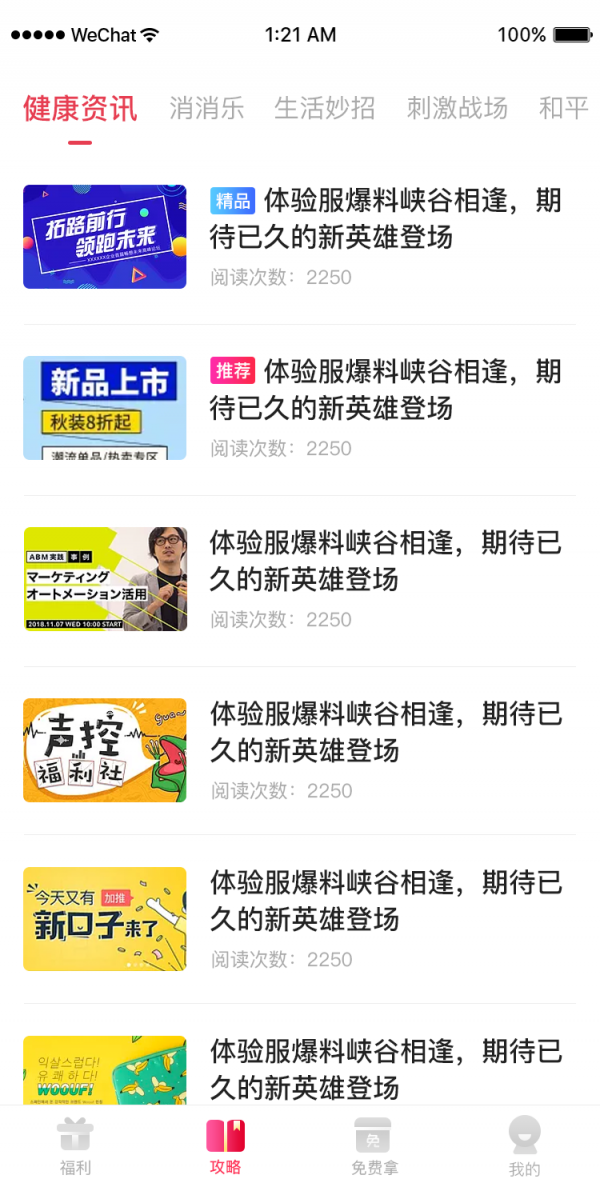Open the 我的 profile tab
Viewport: 600px width, 1183px height.
pyautogui.click(x=524, y=1146)
